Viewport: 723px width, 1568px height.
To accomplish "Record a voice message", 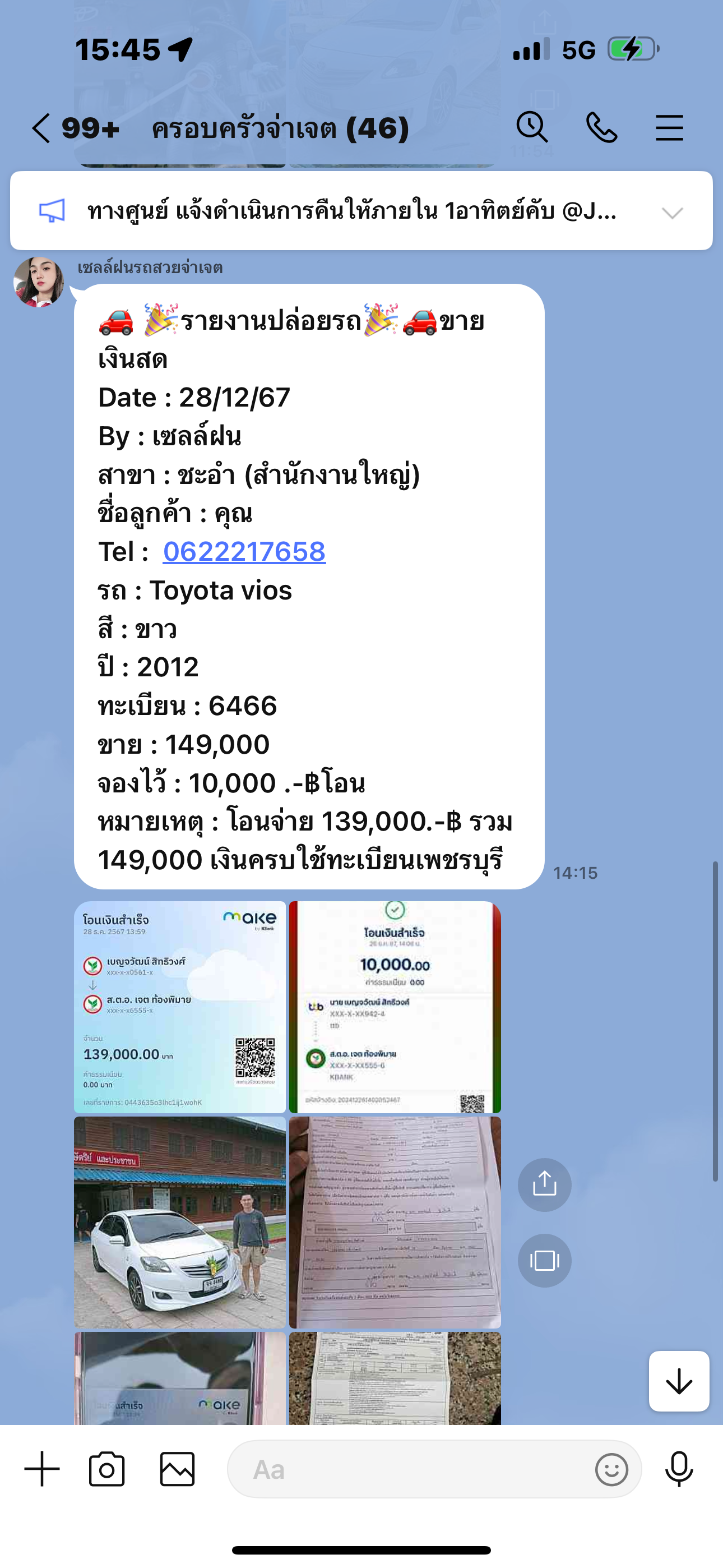I will (x=679, y=1469).
